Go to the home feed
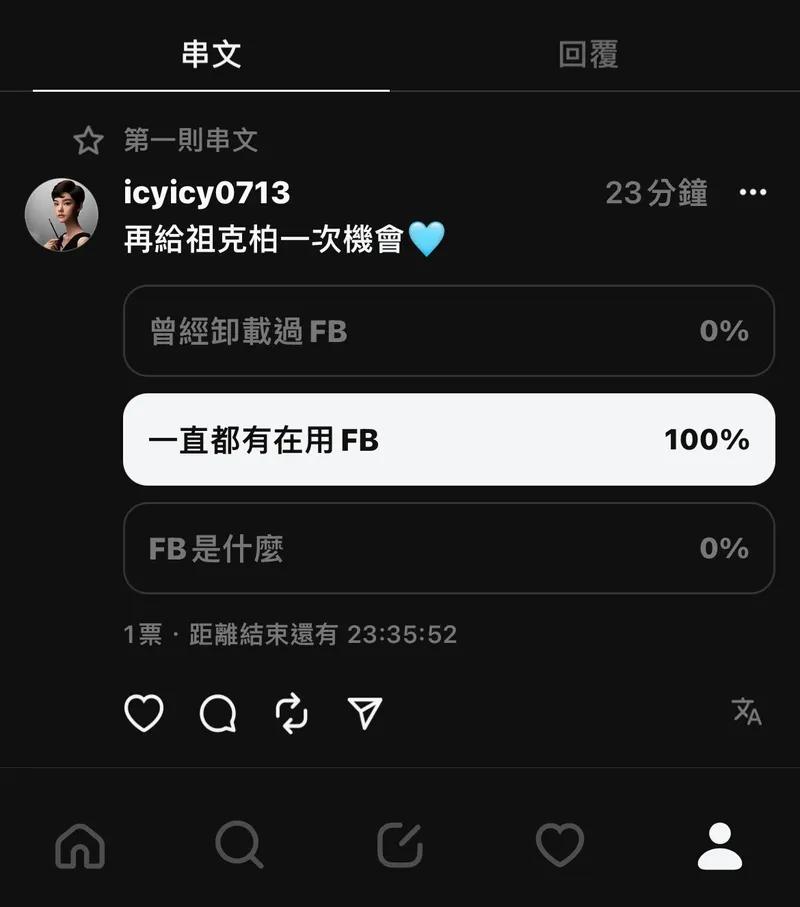 pos(80,846)
